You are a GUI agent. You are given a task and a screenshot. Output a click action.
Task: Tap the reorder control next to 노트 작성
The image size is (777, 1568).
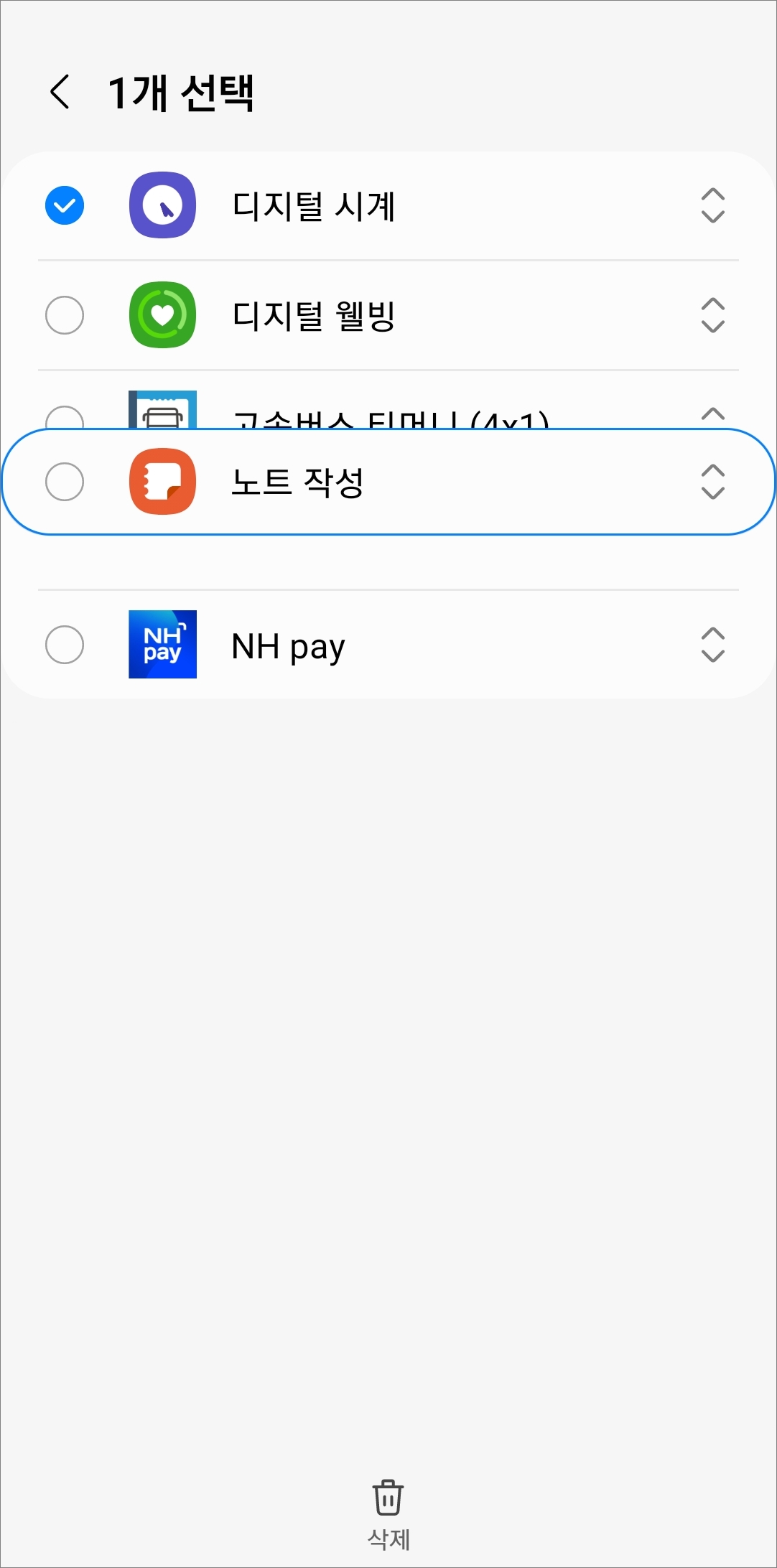coord(713,482)
